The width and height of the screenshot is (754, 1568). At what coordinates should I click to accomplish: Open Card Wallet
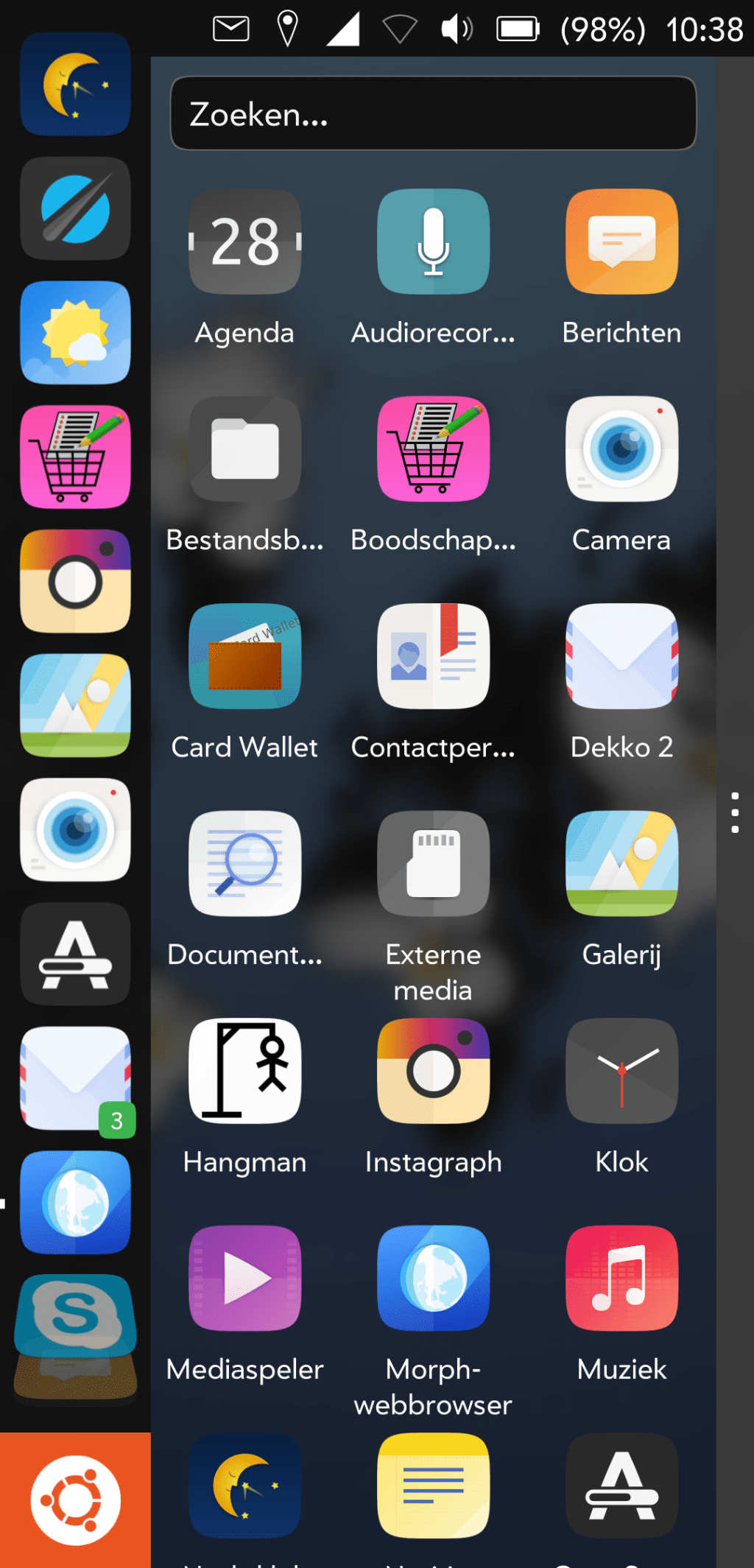(244, 657)
